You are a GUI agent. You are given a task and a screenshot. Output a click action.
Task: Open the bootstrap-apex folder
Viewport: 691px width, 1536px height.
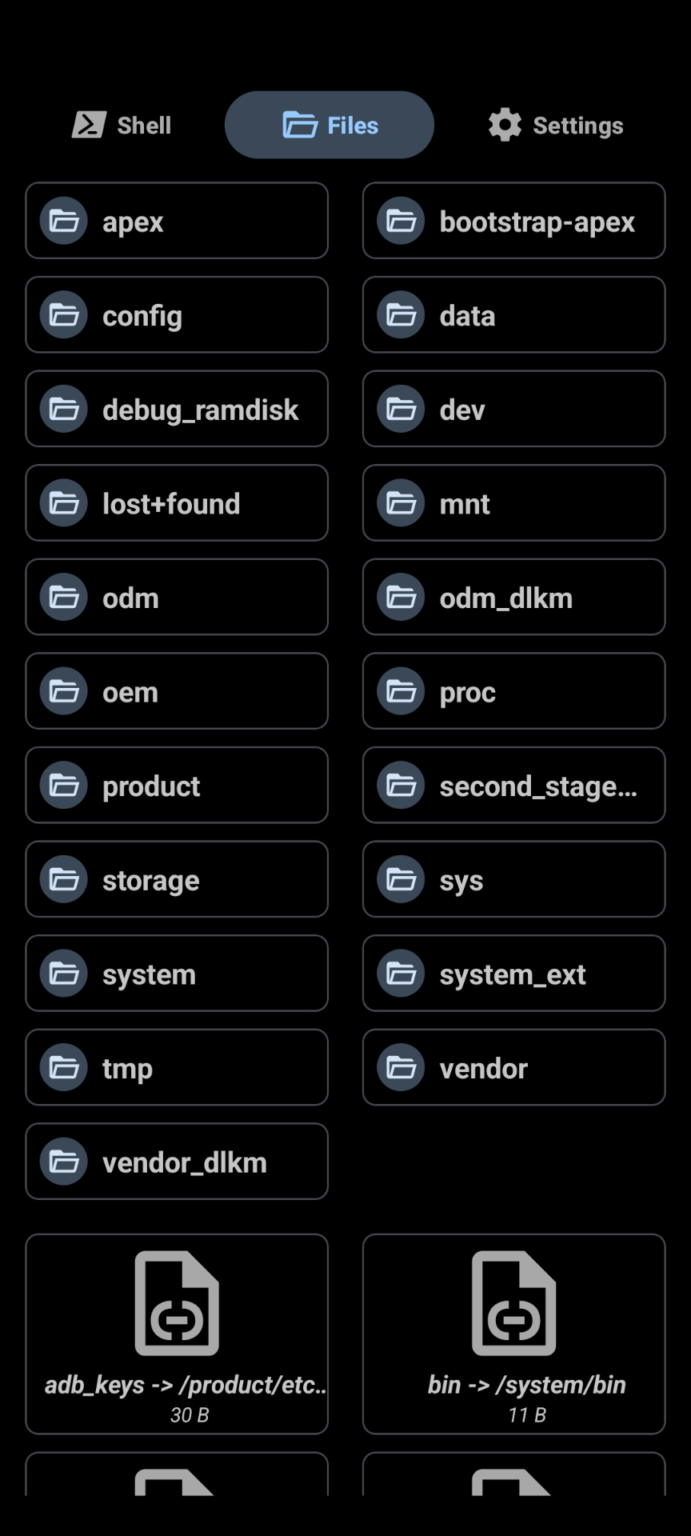click(514, 221)
